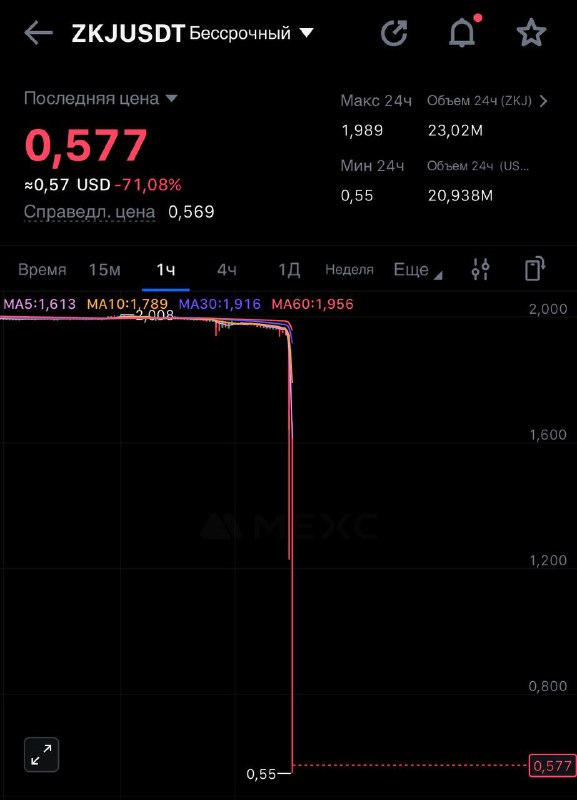The image size is (577, 800).
Task: Open chart indicator settings
Action: [481, 269]
